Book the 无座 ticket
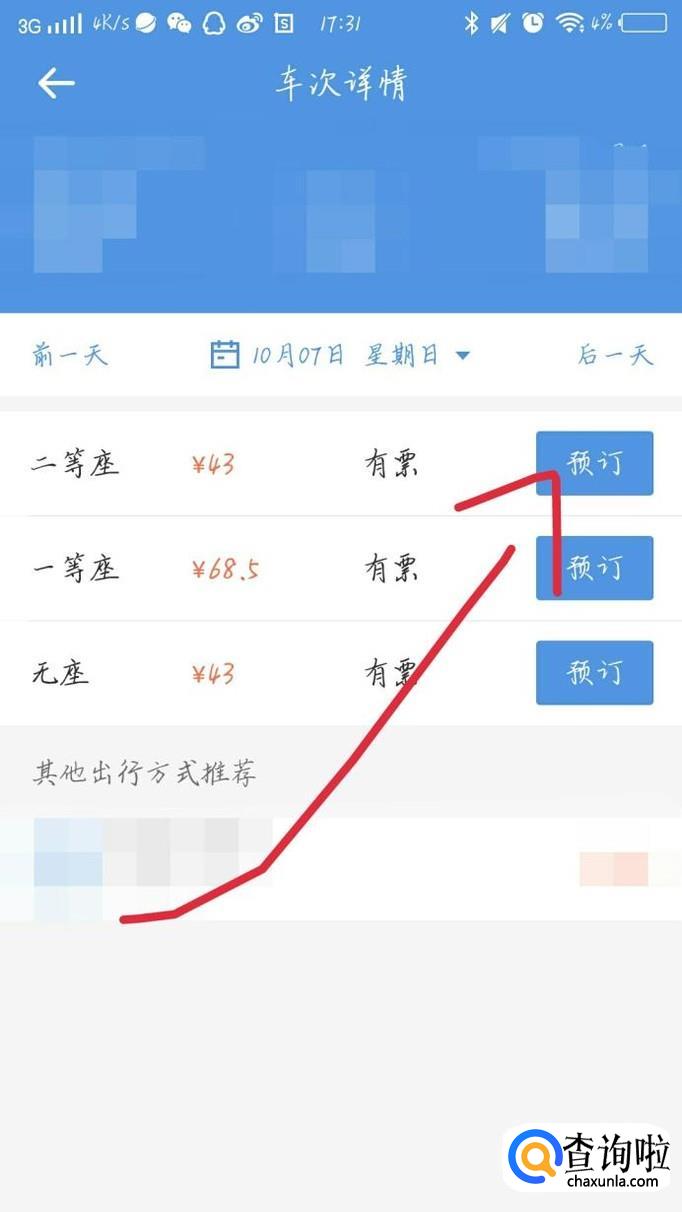Image resolution: width=682 pixels, height=1212 pixels. click(x=595, y=673)
